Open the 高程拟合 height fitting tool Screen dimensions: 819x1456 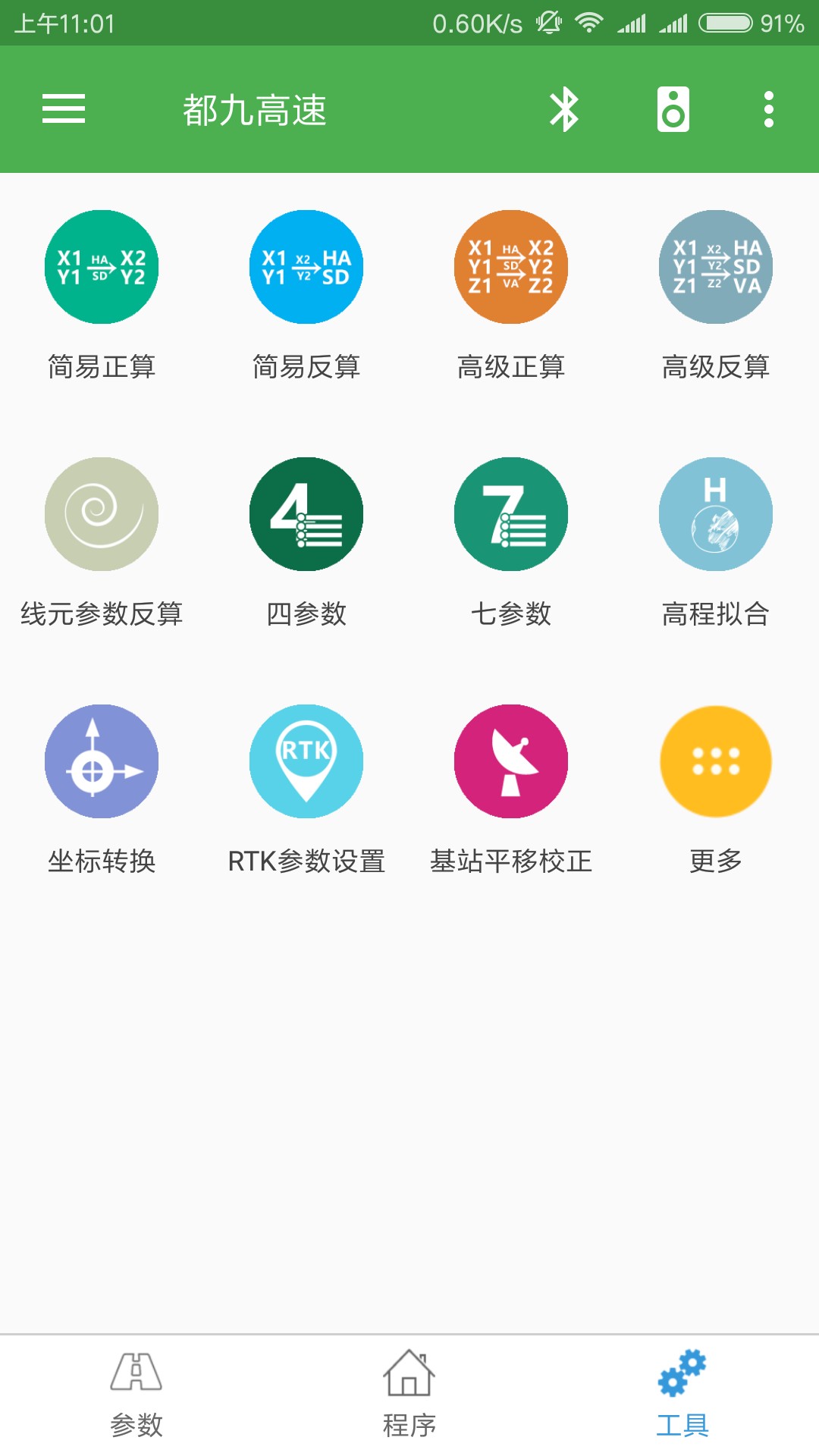[715, 514]
